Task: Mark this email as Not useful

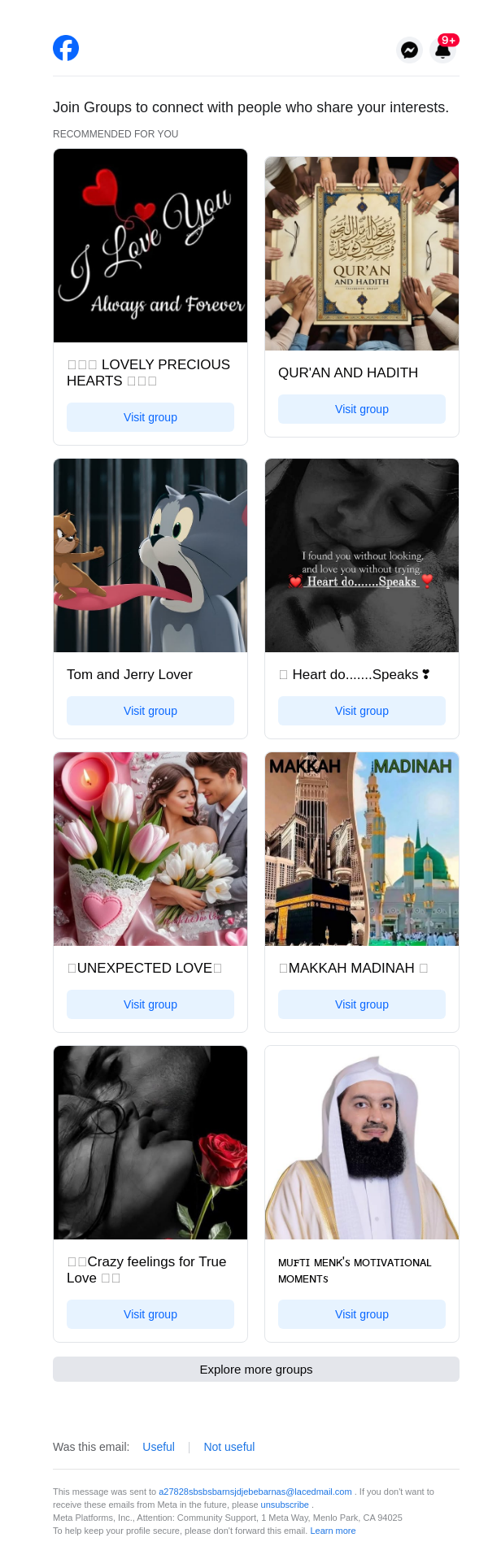Action: [229, 1447]
